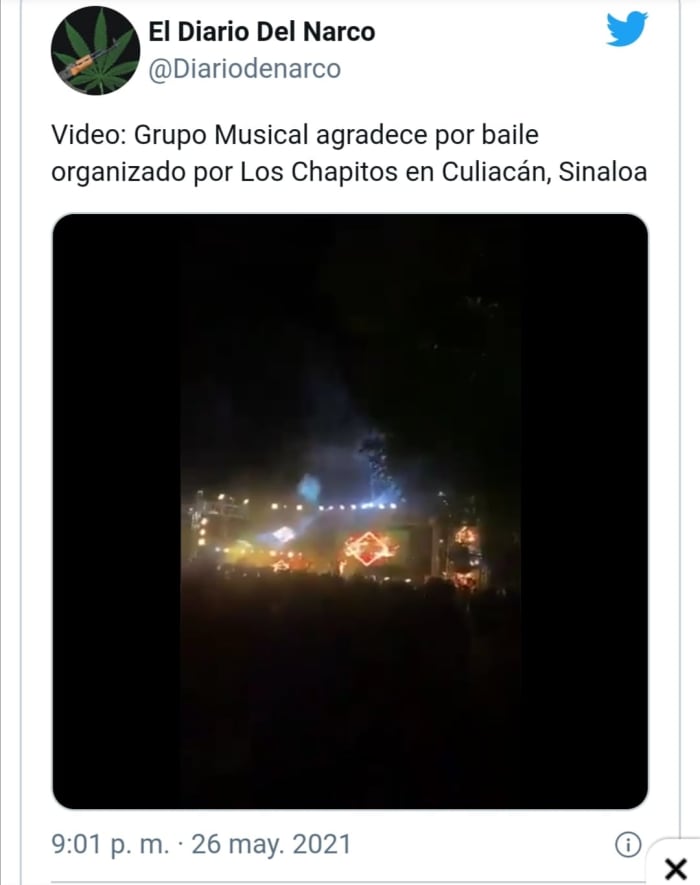700x885 pixels.
Task: Play the concert video in the tweet
Action: 350,510
